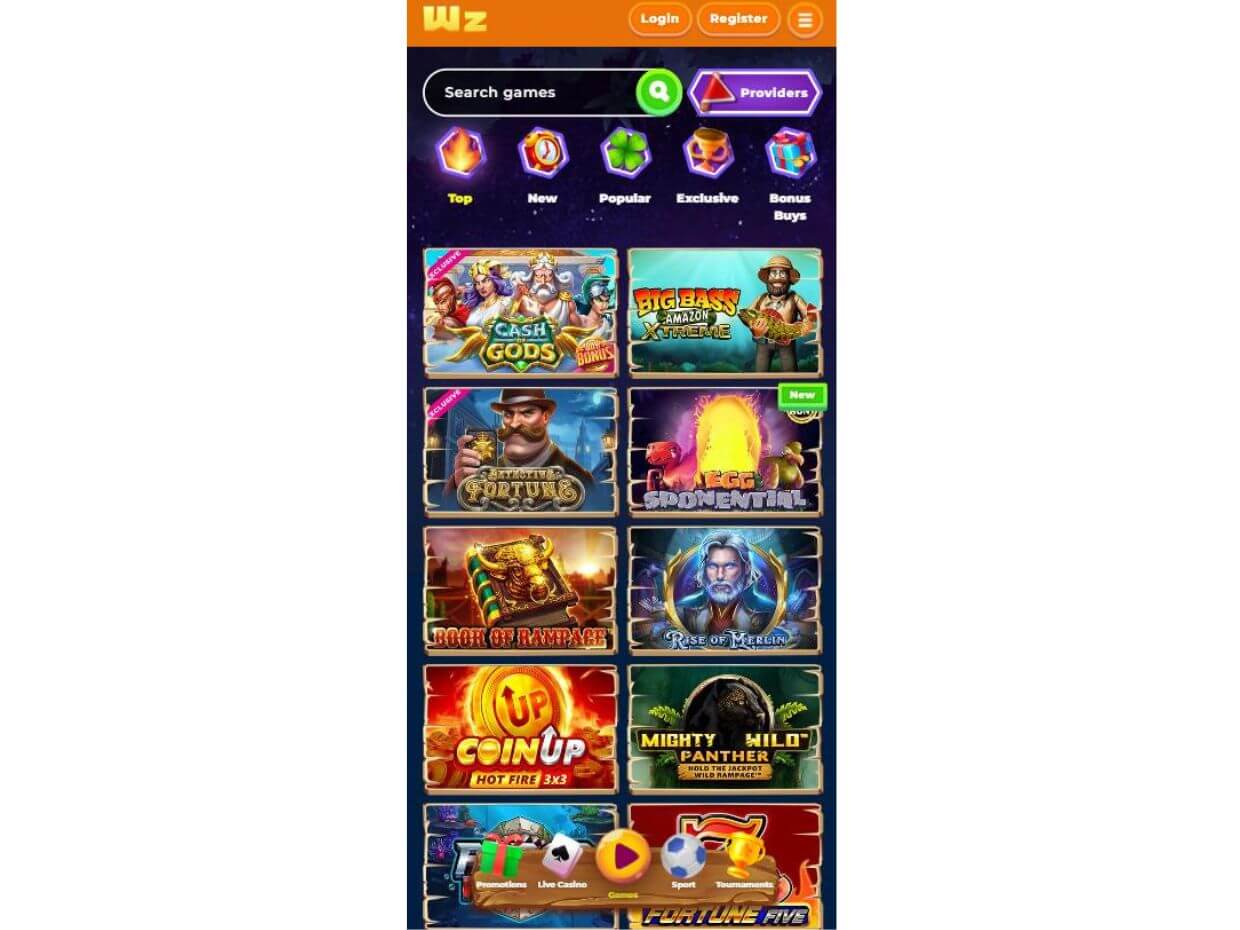Switch to the Popular category
This screenshot has width=1240, height=930.
click(625, 165)
